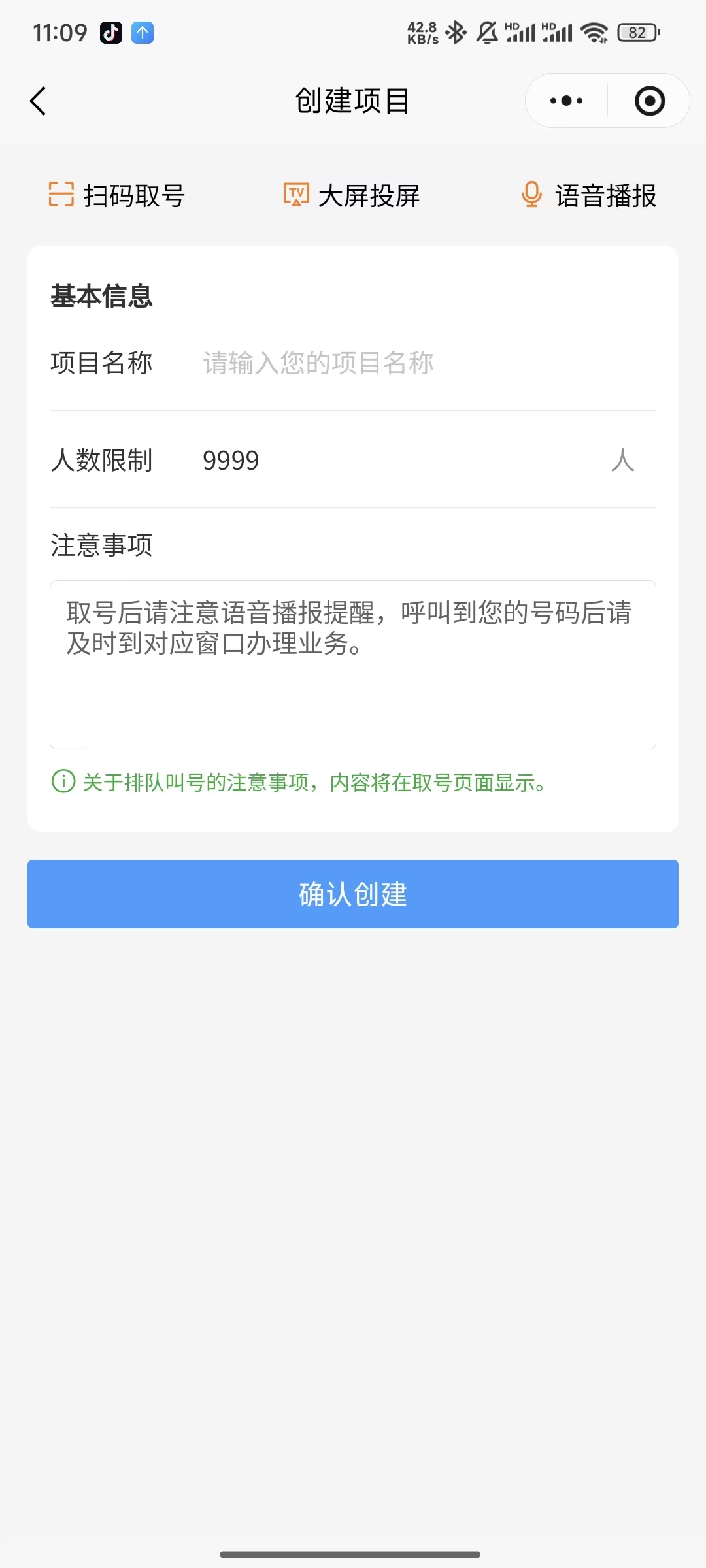
Task: Edit the 人数限制 value 9999
Action: (x=392, y=461)
